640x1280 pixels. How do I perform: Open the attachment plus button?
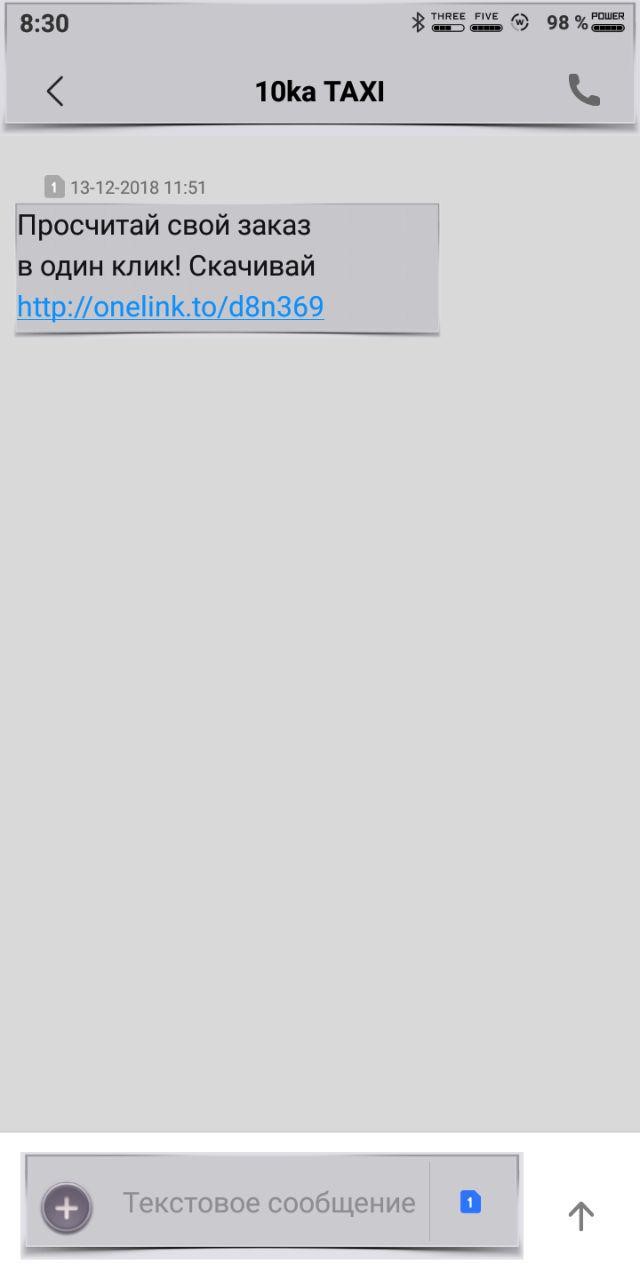pyautogui.click(x=67, y=1208)
